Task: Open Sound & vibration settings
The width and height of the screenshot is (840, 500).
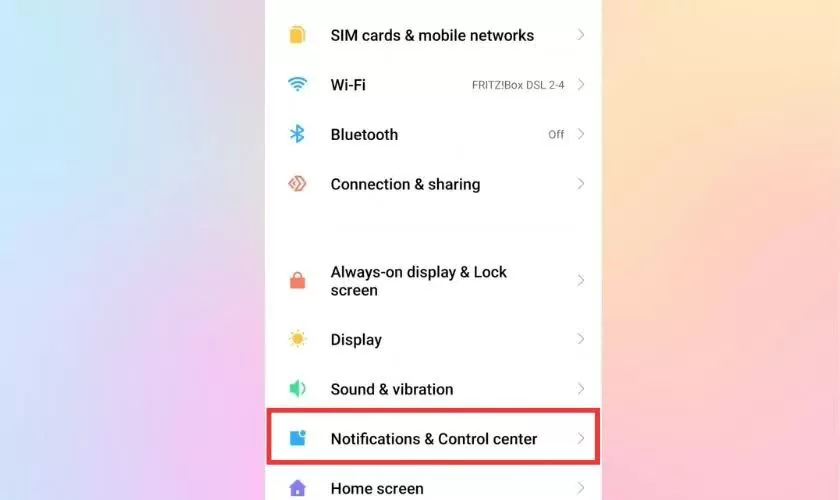Action: point(432,389)
